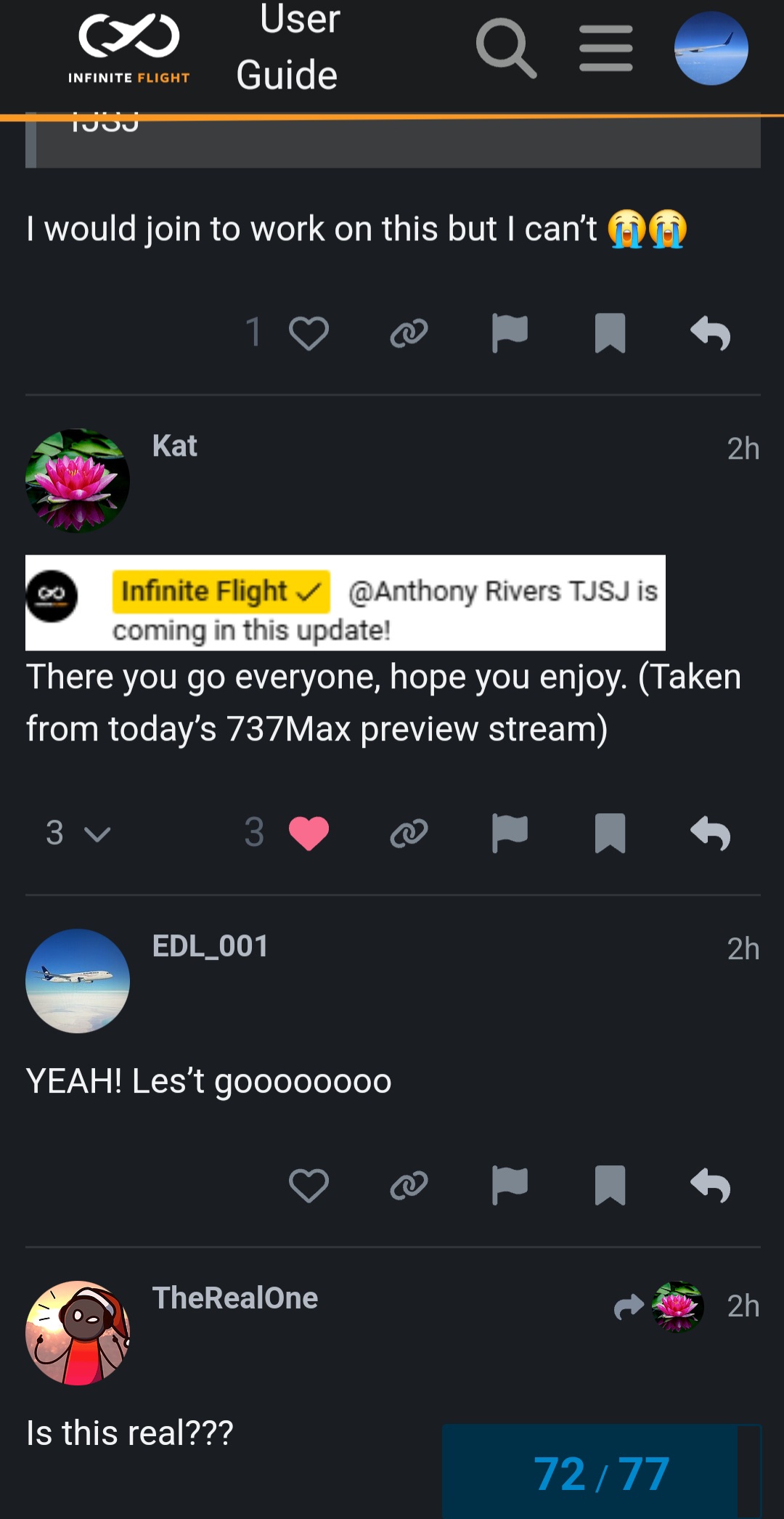
Task: Bookmark EDL_001's post
Action: (x=610, y=1186)
